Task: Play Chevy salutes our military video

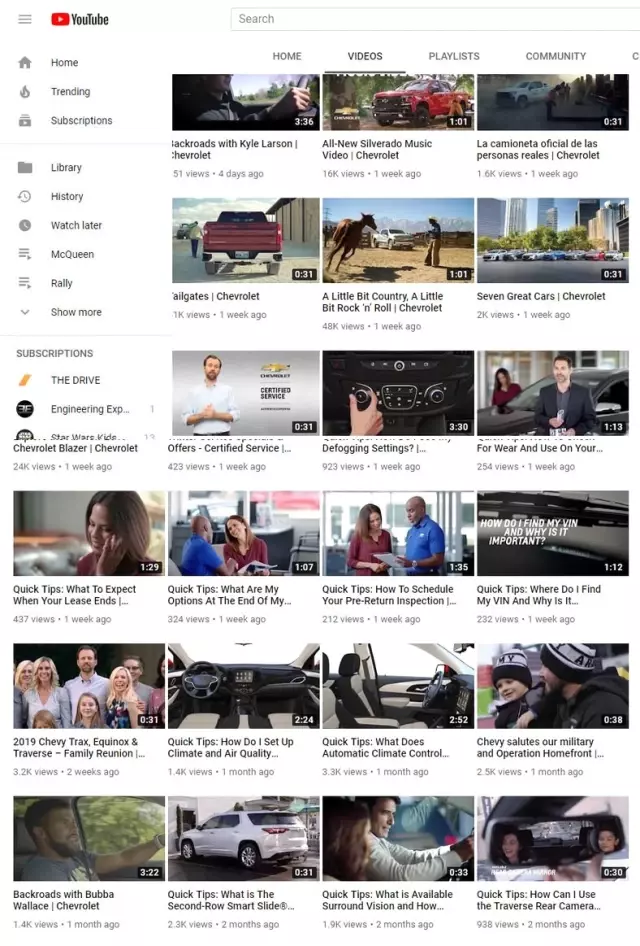Action: (552, 686)
